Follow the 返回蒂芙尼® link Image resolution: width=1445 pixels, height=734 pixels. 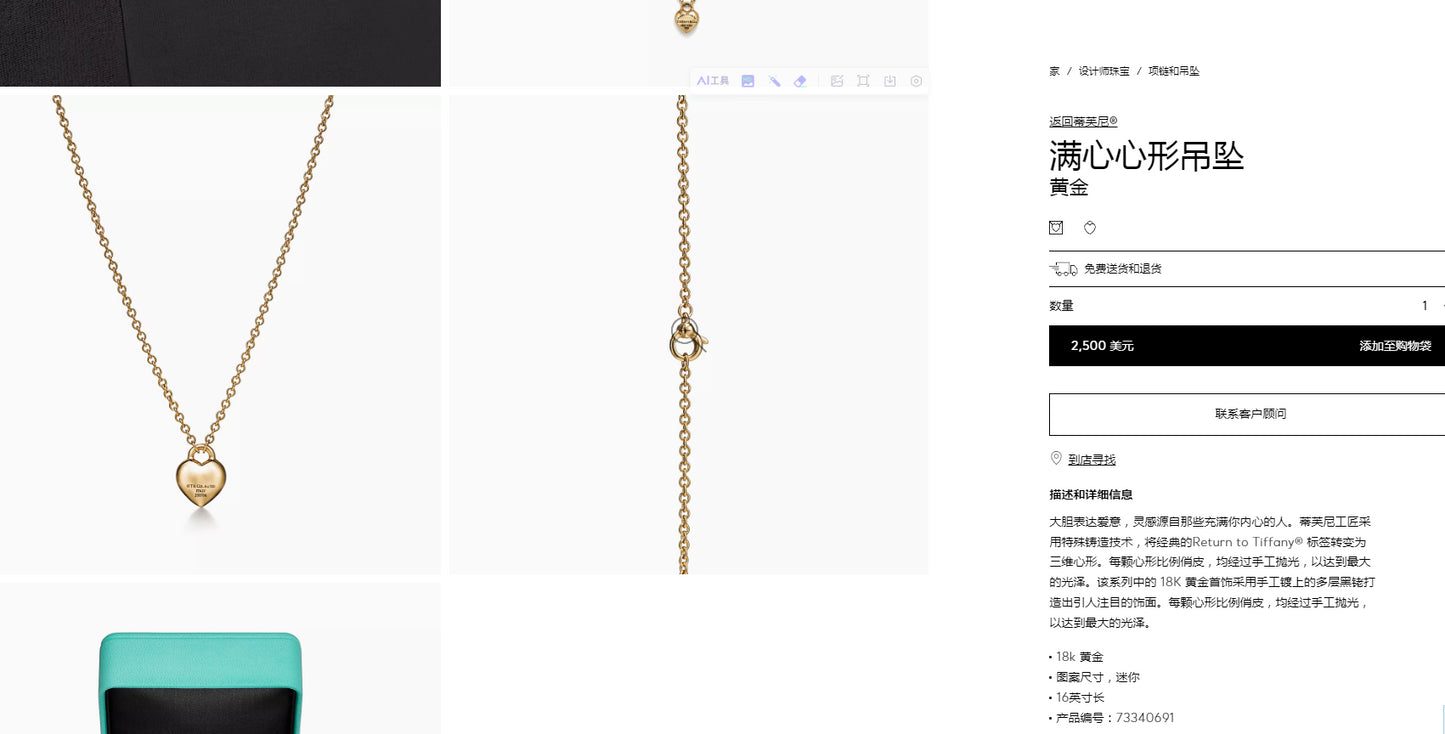point(1082,121)
